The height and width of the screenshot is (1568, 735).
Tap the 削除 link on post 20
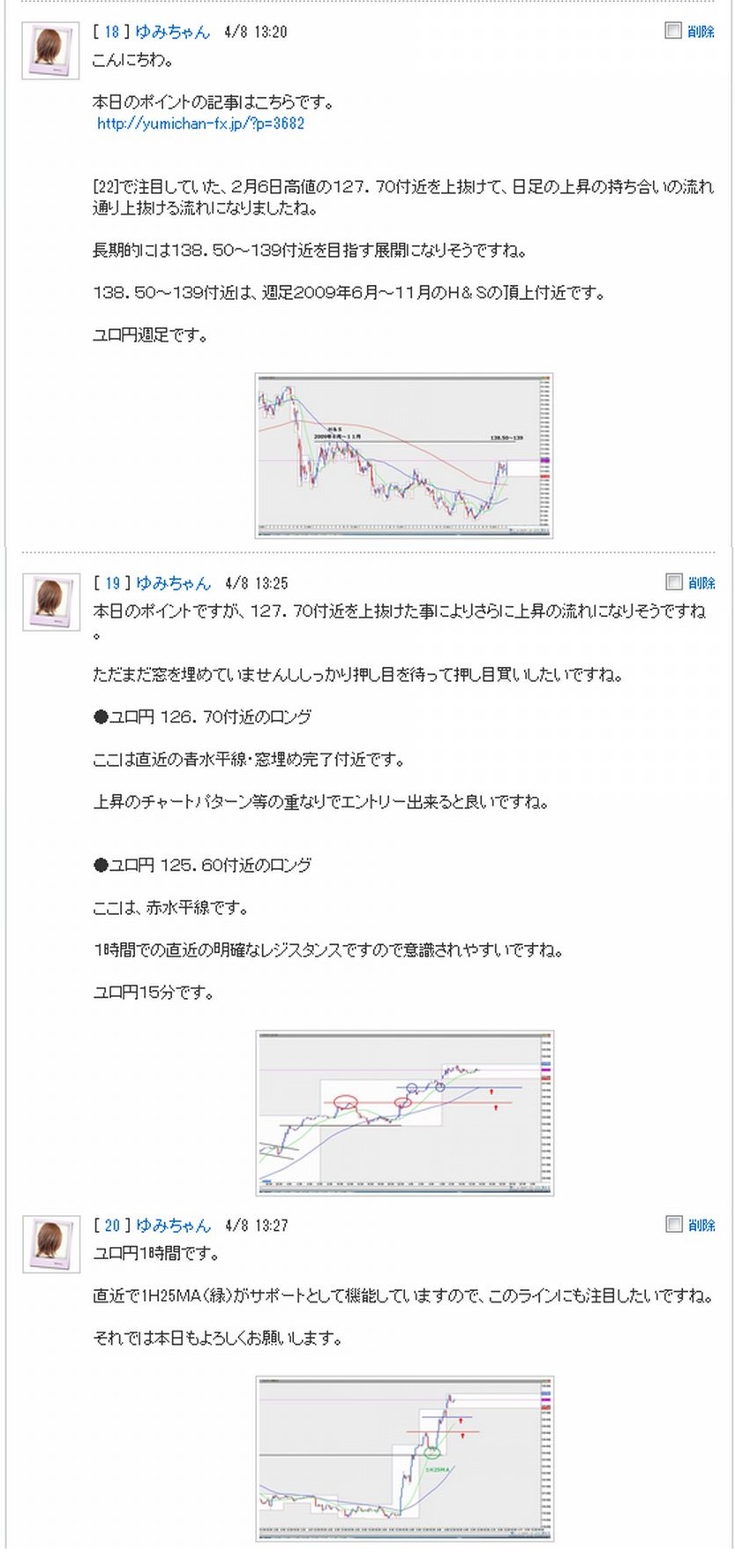click(701, 1225)
